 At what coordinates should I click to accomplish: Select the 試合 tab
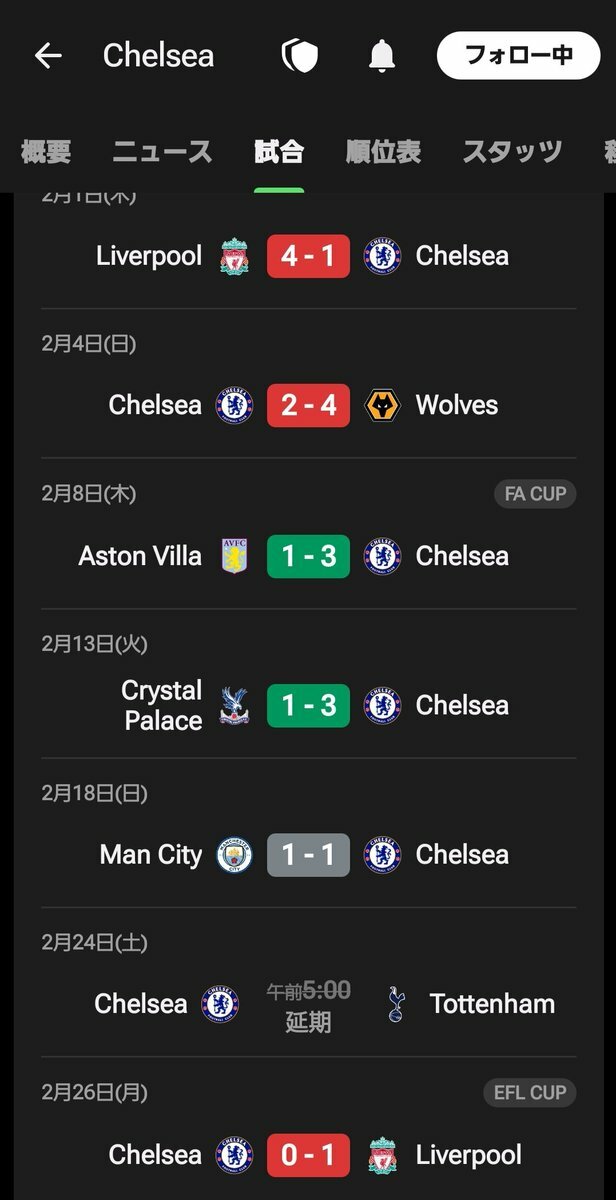click(x=279, y=152)
